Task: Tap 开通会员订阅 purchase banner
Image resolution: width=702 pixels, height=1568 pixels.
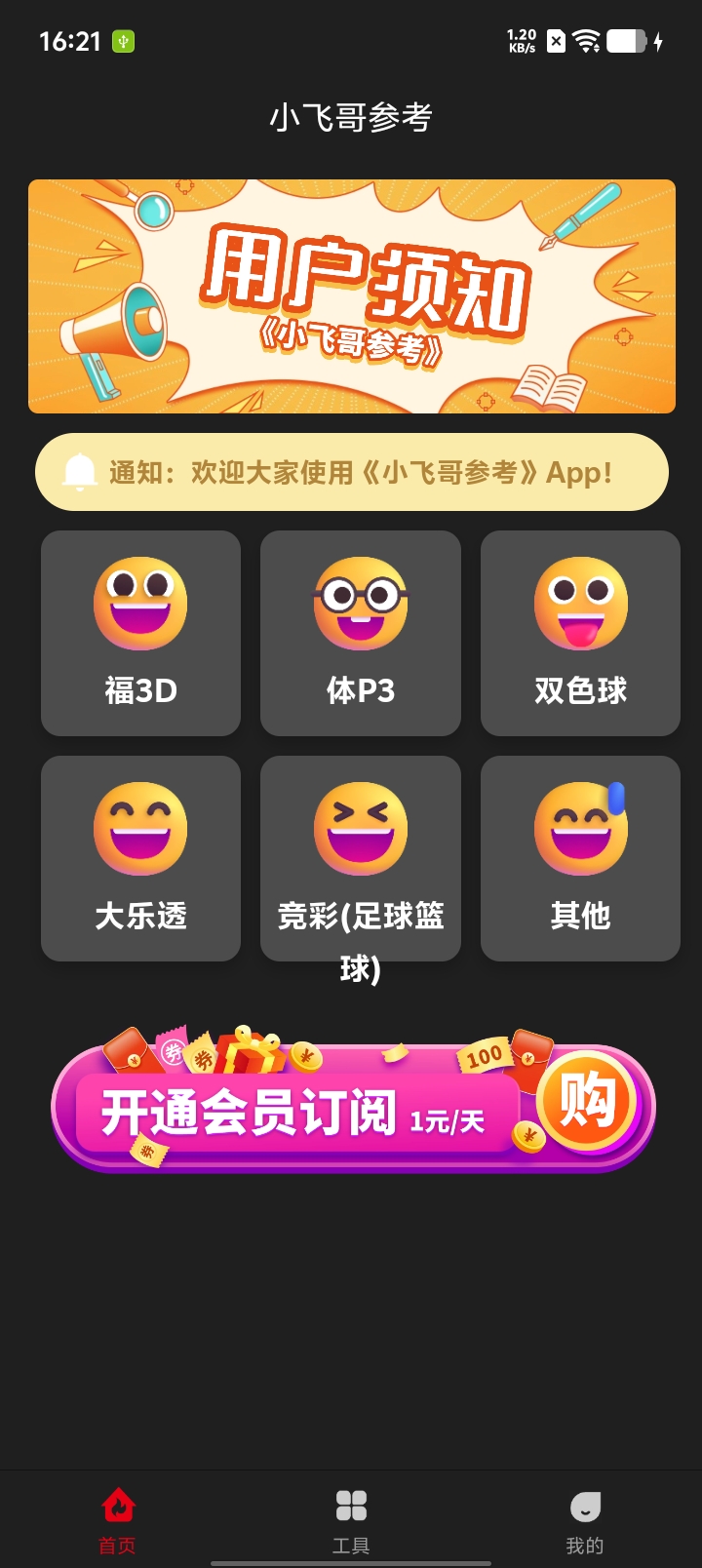Action: [x=353, y=1109]
